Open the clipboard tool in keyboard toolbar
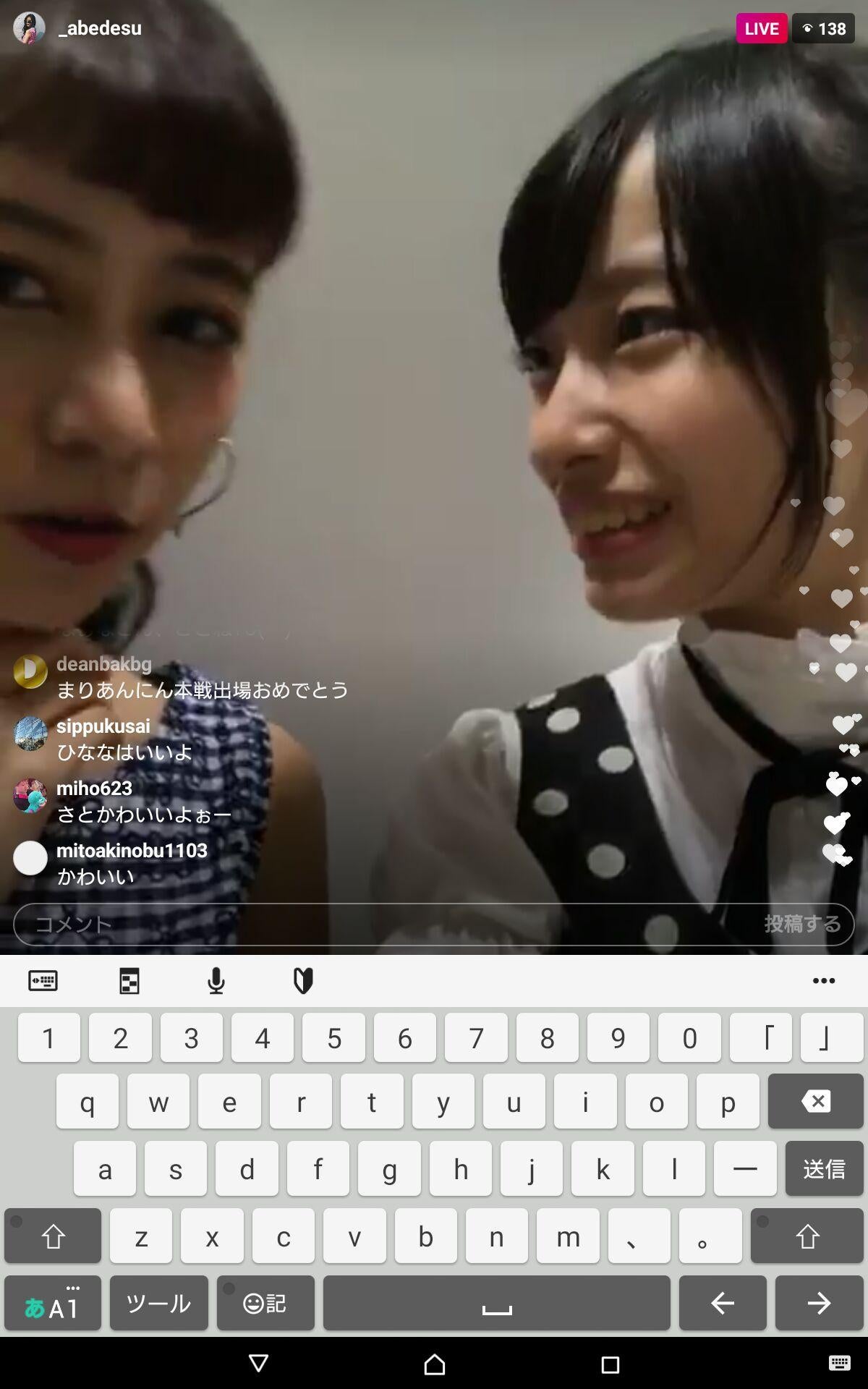This screenshot has width=868, height=1389. coord(129,981)
